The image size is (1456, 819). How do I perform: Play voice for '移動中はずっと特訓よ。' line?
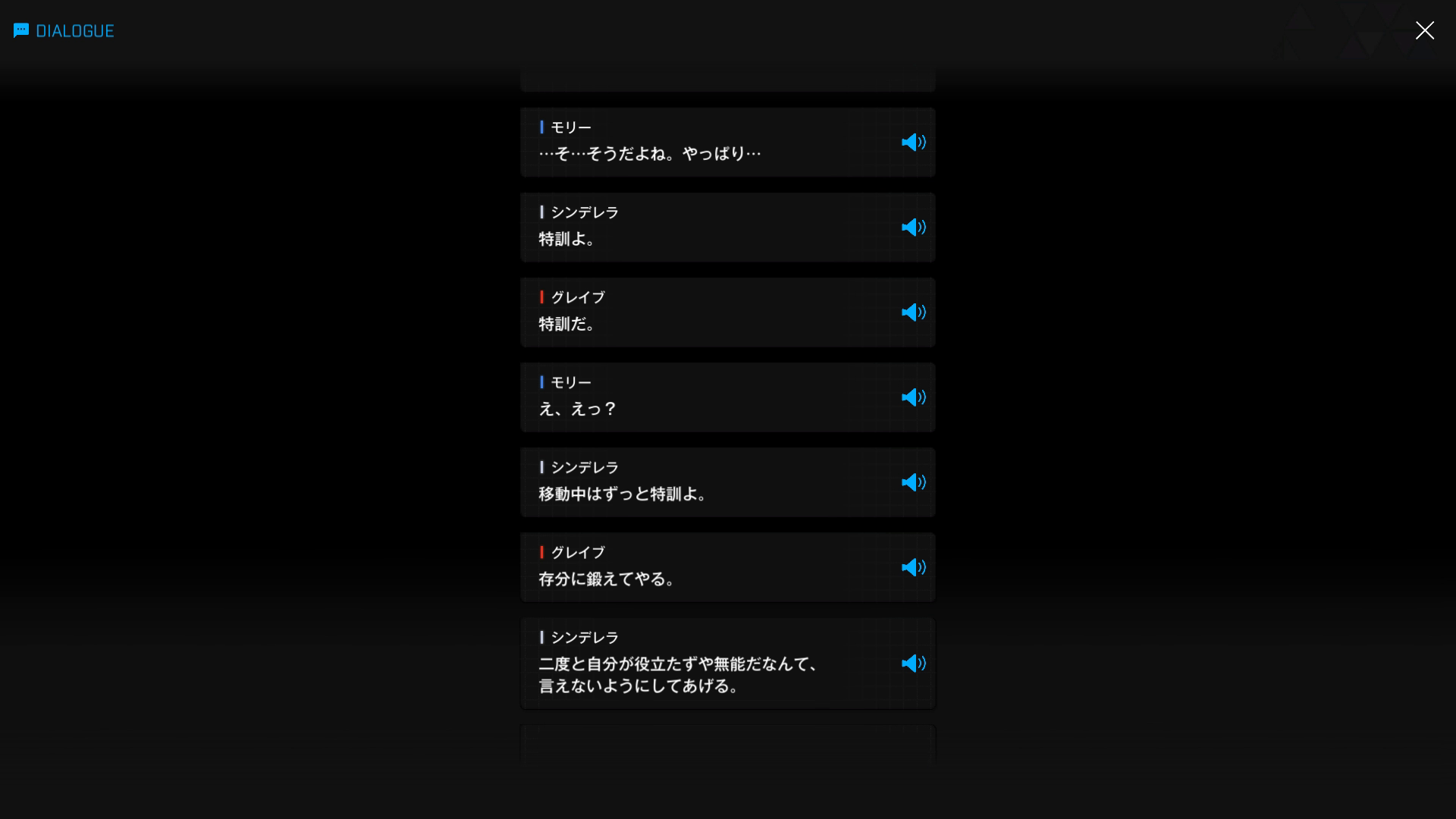[913, 482]
